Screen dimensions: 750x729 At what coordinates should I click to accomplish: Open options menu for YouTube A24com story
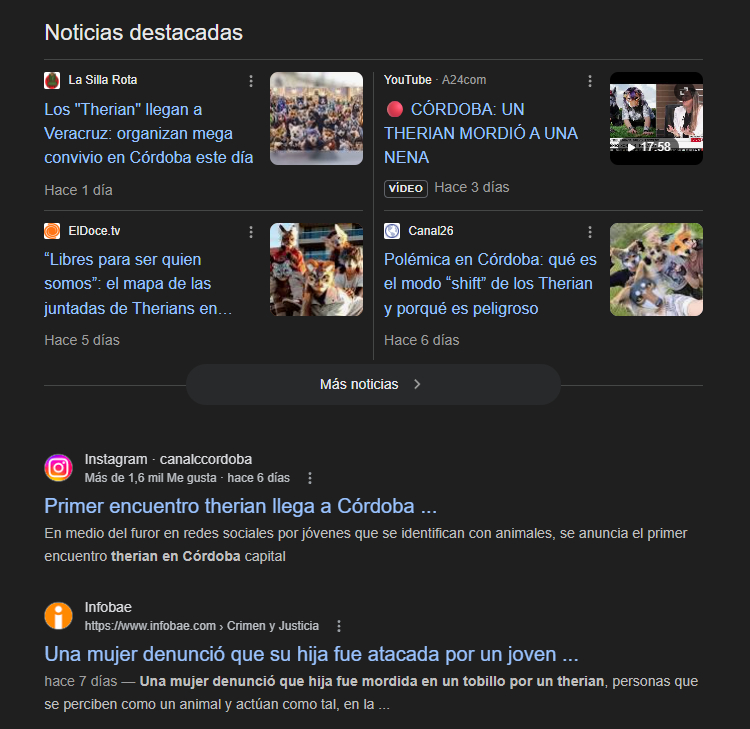pos(590,81)
